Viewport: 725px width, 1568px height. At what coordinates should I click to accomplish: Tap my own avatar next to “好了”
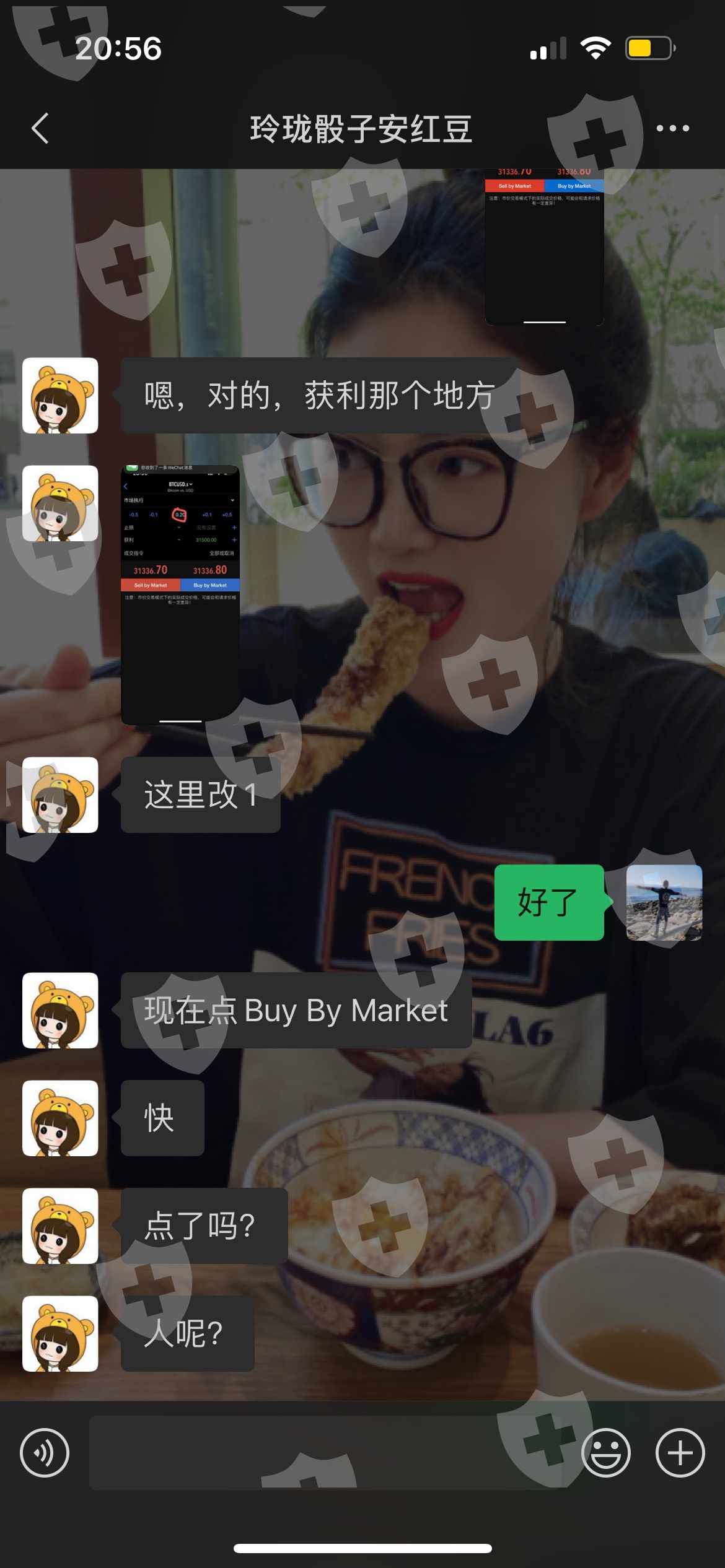coord(664,903)
